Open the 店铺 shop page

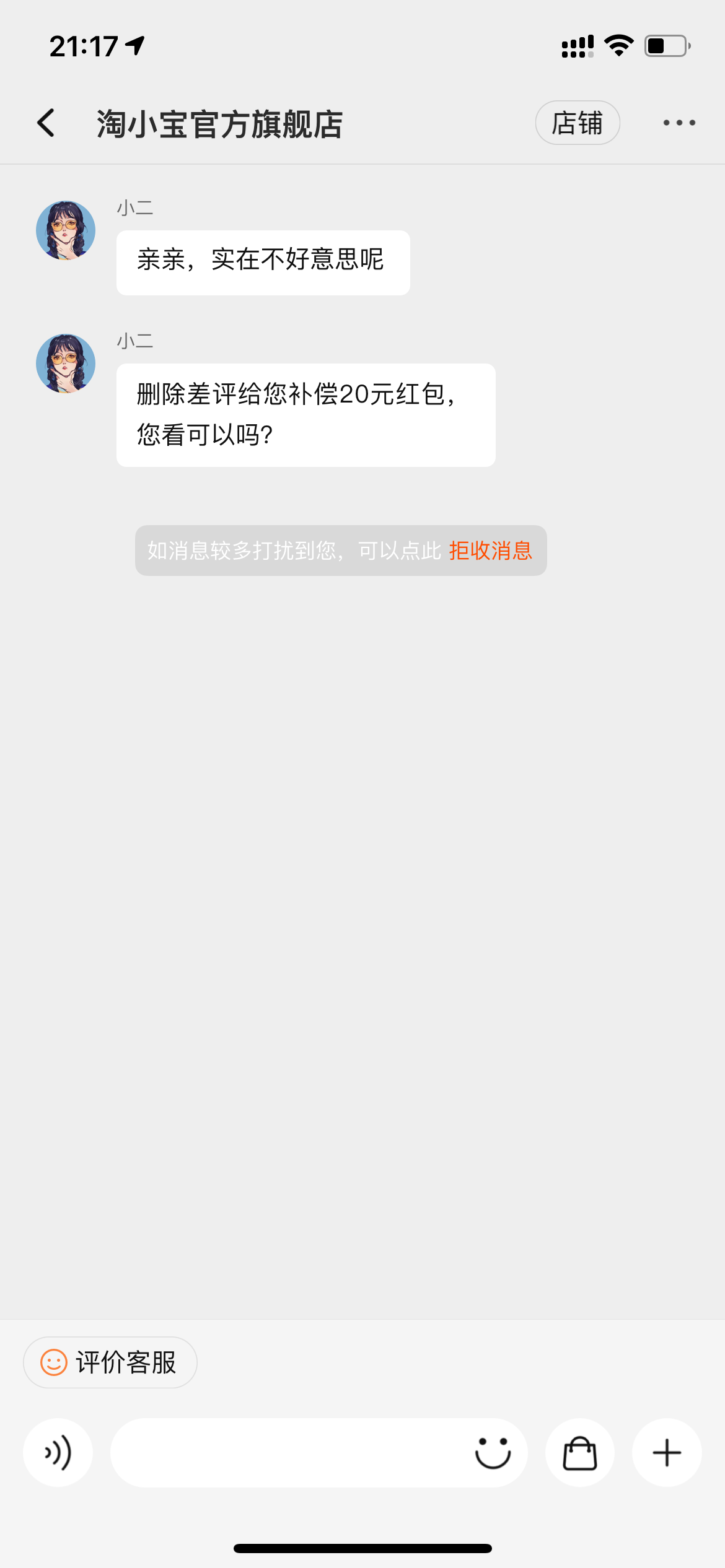577,123
